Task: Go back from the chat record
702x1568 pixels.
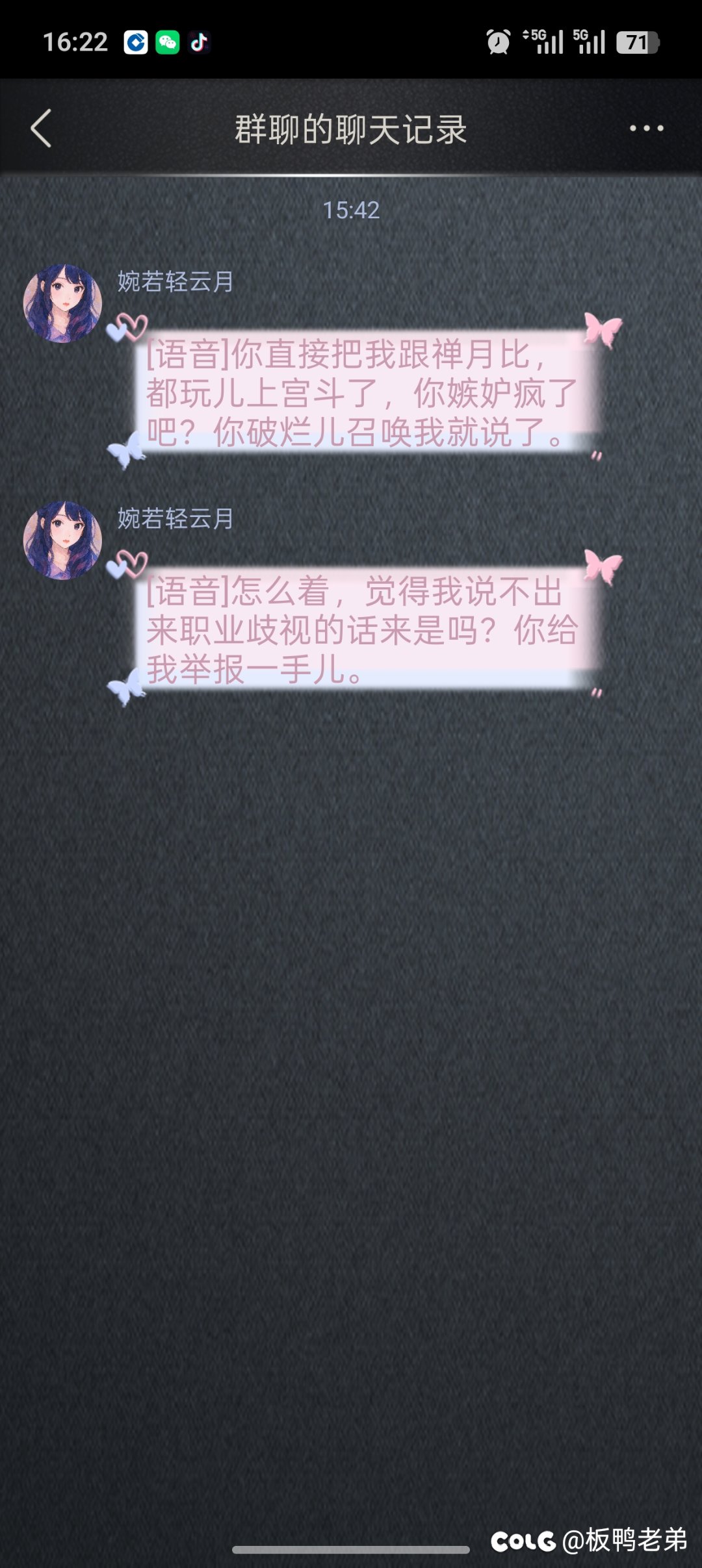Action: tap(41, 129)
